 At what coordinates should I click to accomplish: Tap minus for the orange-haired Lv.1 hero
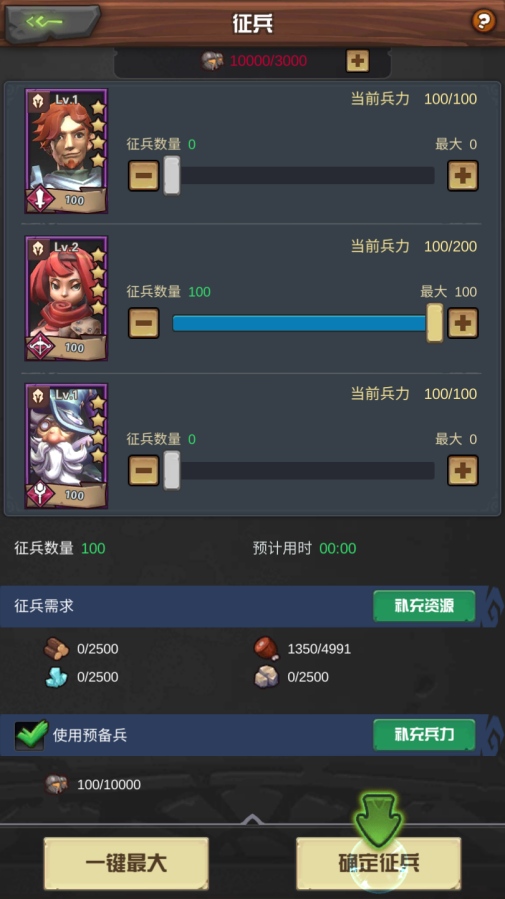tap(143, 175)
